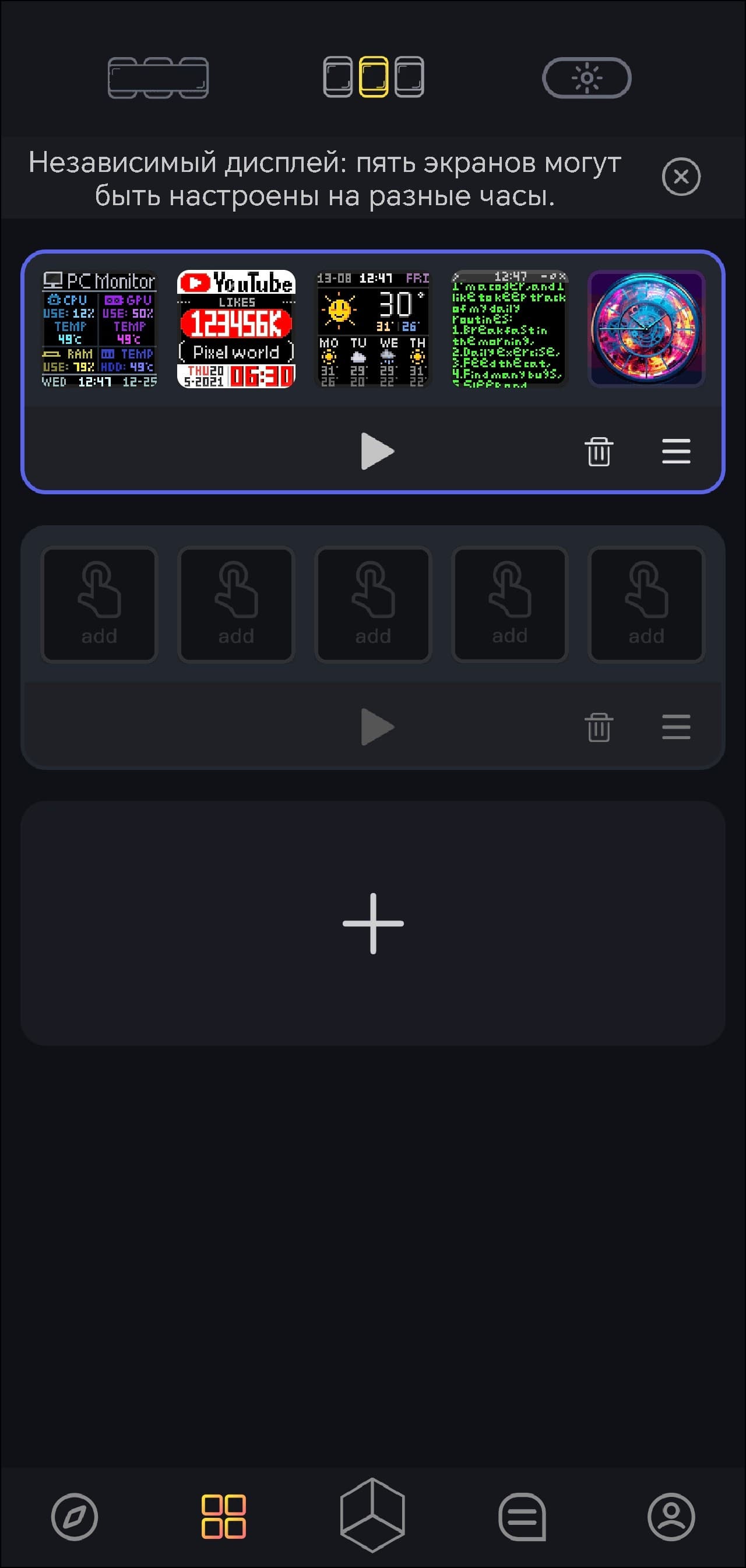The image size is (746, 1568).
Task: Select the combined wide-screen display mode
Action: [158, 78]
